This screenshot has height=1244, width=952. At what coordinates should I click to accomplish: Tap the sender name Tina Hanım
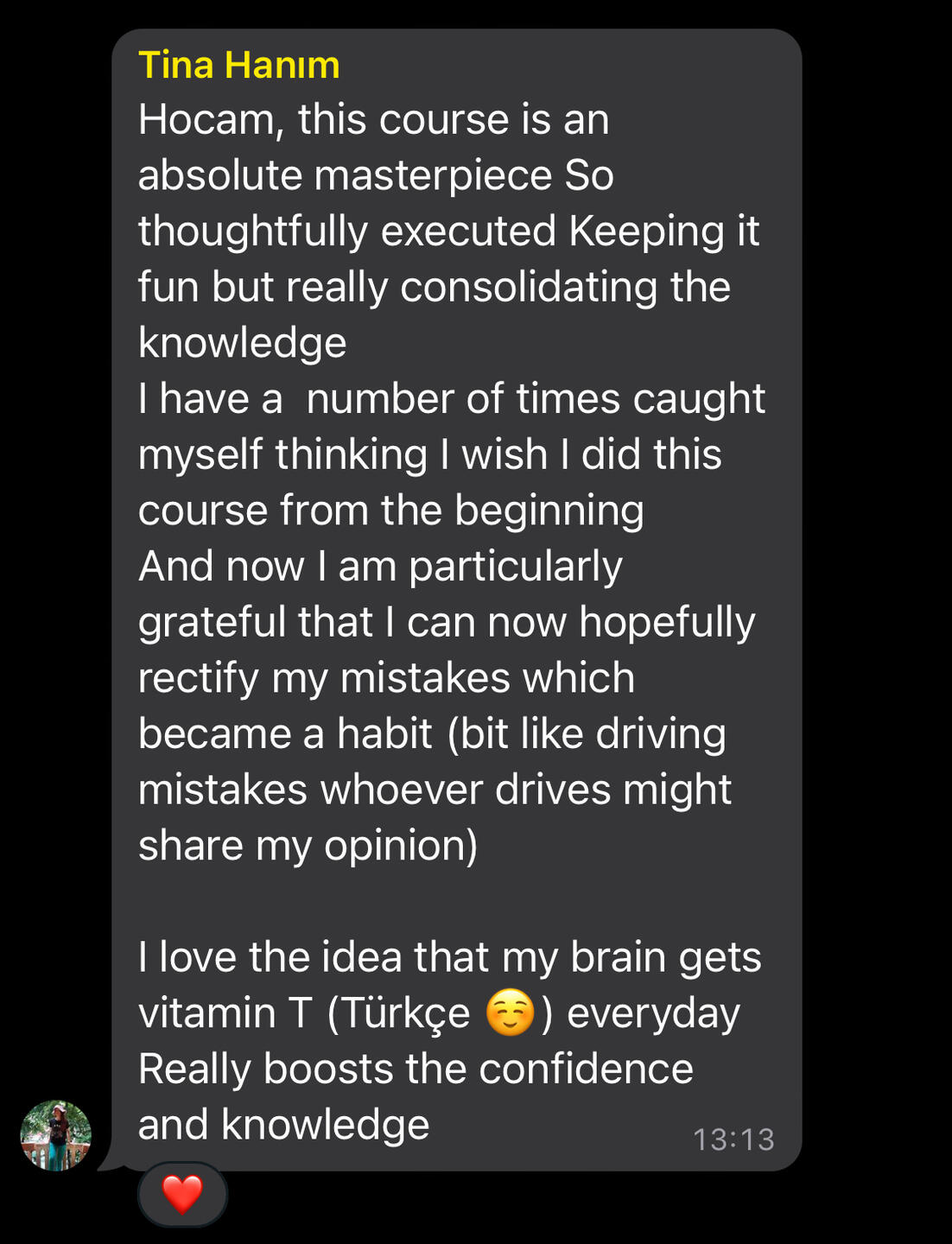coord(238,66)
